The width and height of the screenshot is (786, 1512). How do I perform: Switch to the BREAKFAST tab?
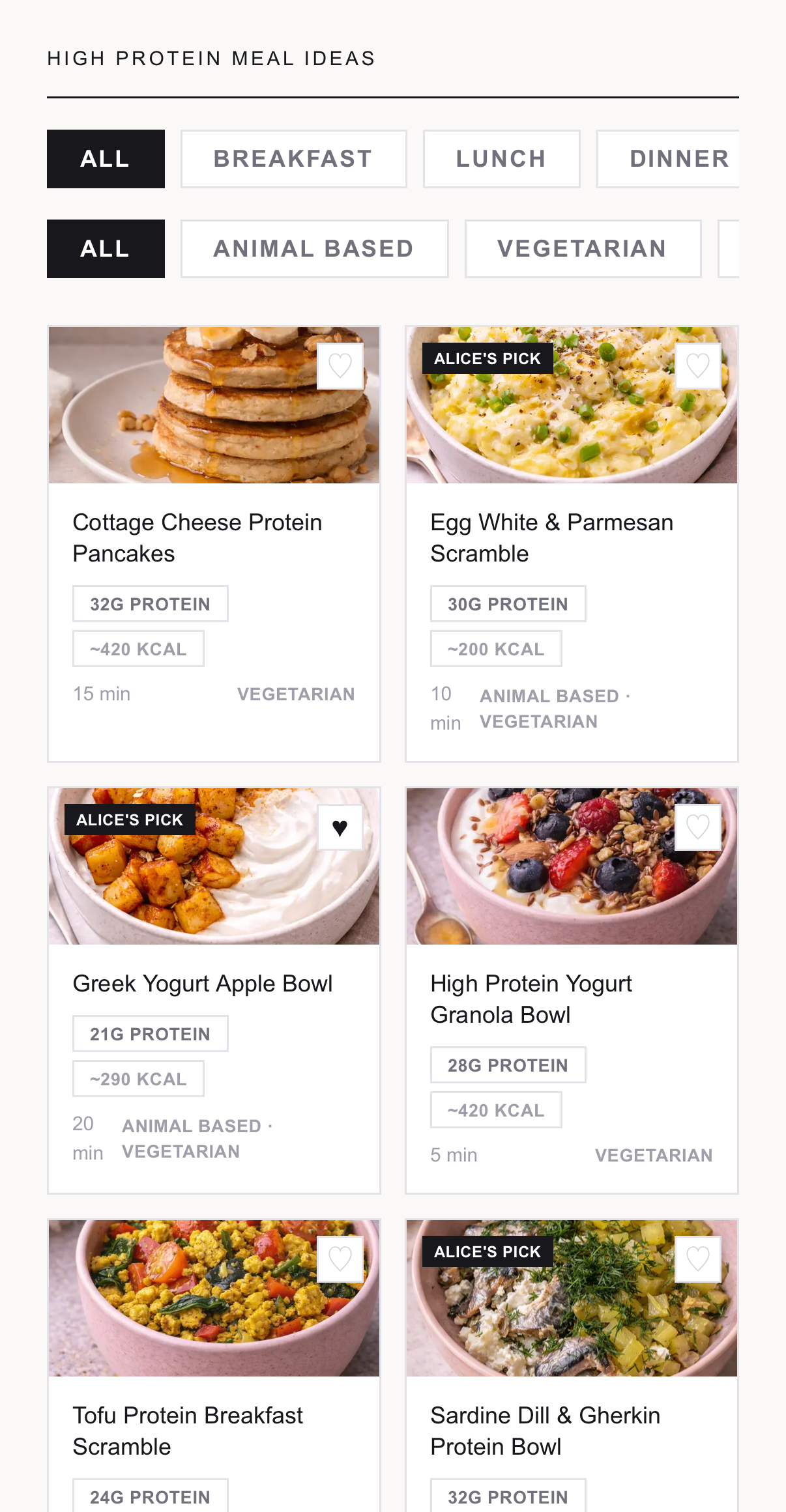pos(293,158)
